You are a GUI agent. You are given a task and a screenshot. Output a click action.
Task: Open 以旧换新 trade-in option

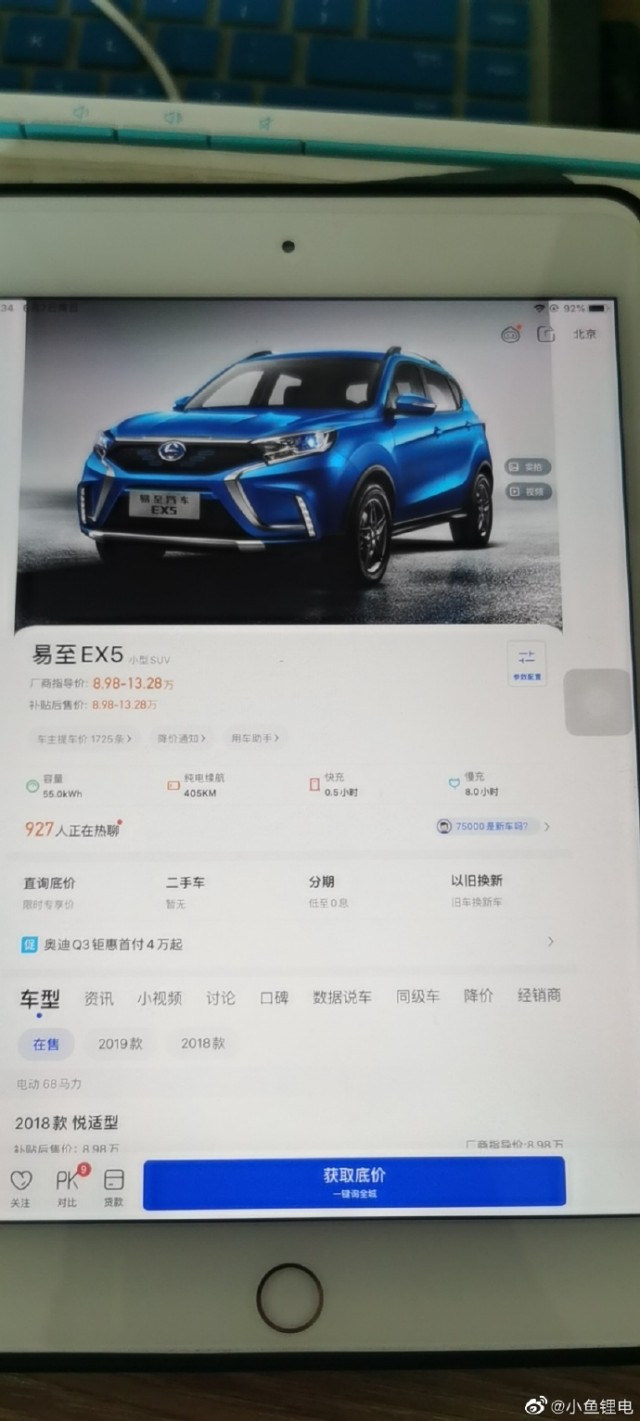(477, 890)
